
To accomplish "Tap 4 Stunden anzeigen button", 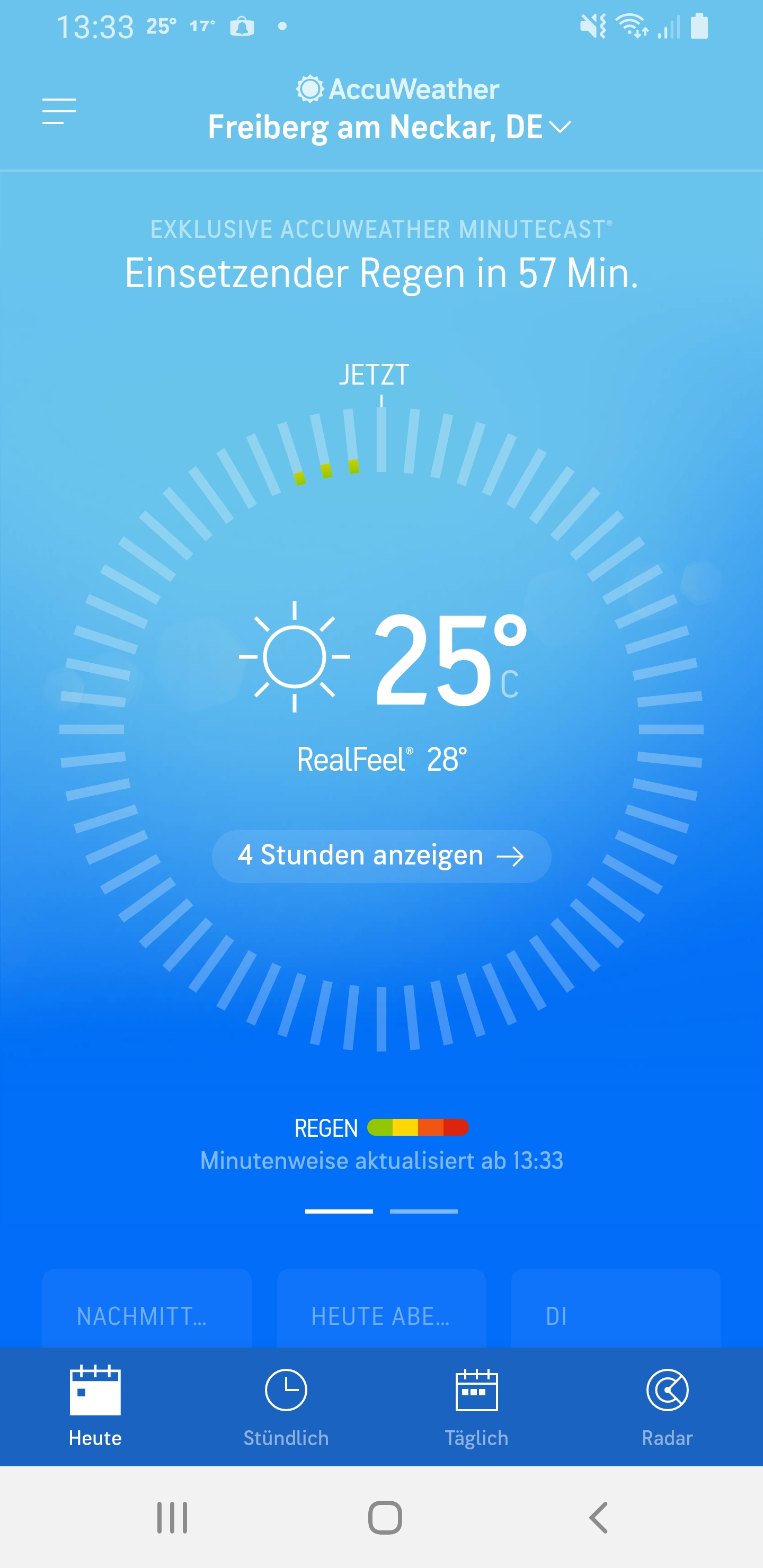I will click(x=381, y=856).
